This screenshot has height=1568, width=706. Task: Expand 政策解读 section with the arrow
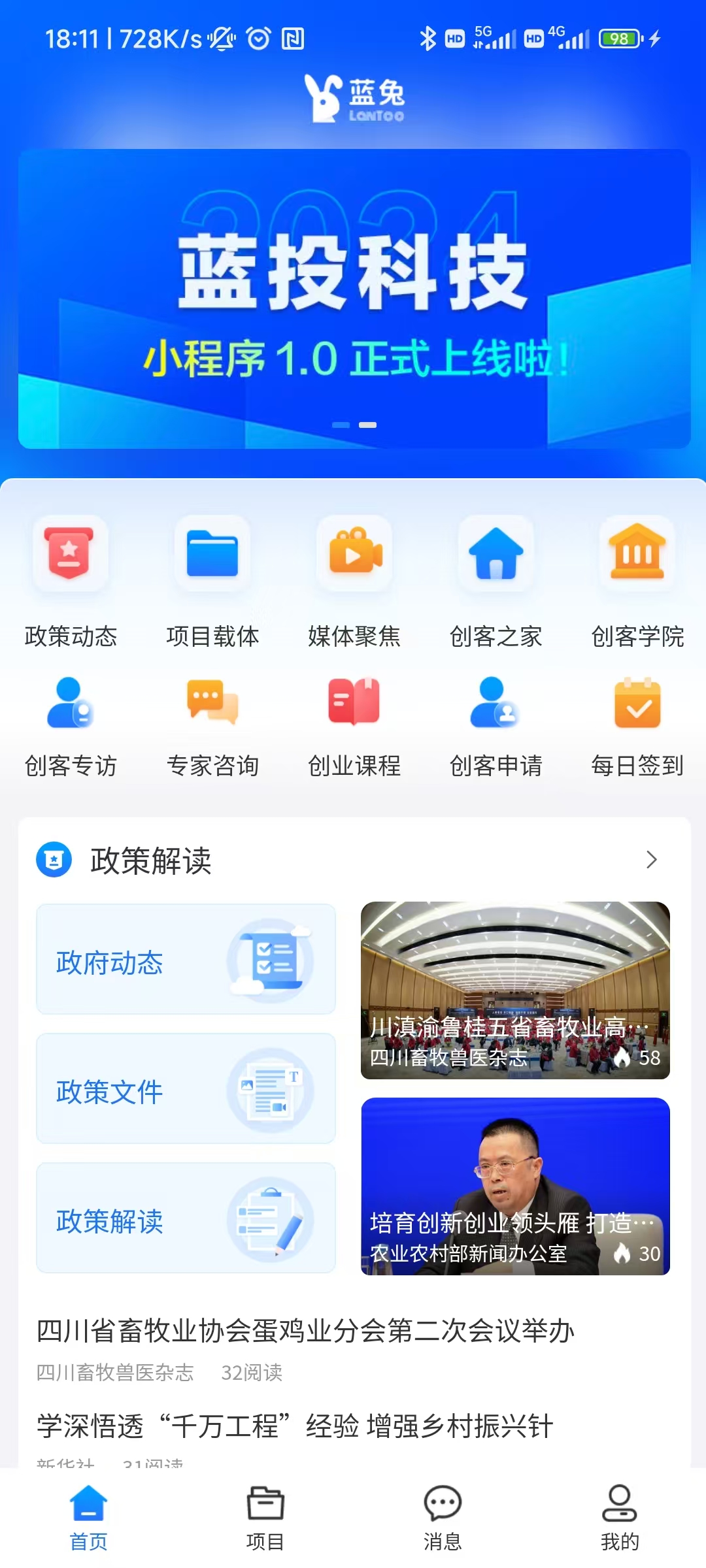pos(651,860)
